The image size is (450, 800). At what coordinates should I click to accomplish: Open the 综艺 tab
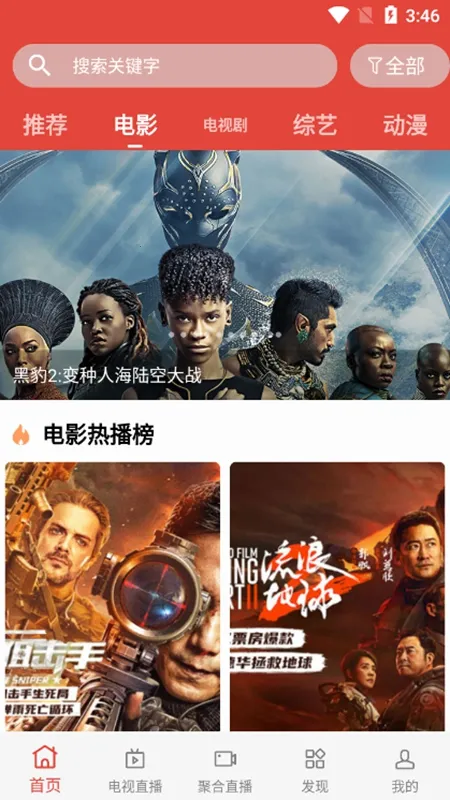pyautogui.click(x=315, y=125)
